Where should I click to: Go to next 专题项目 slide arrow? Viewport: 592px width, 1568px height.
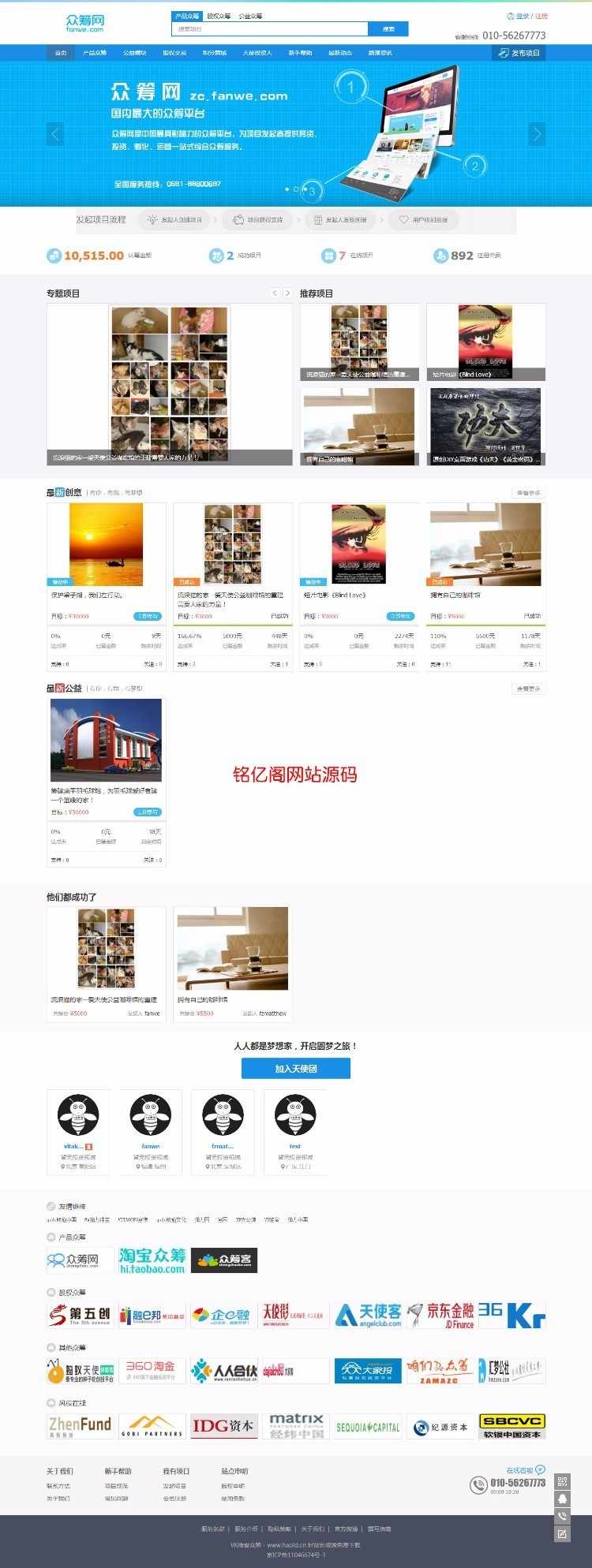tap(287, 293)
